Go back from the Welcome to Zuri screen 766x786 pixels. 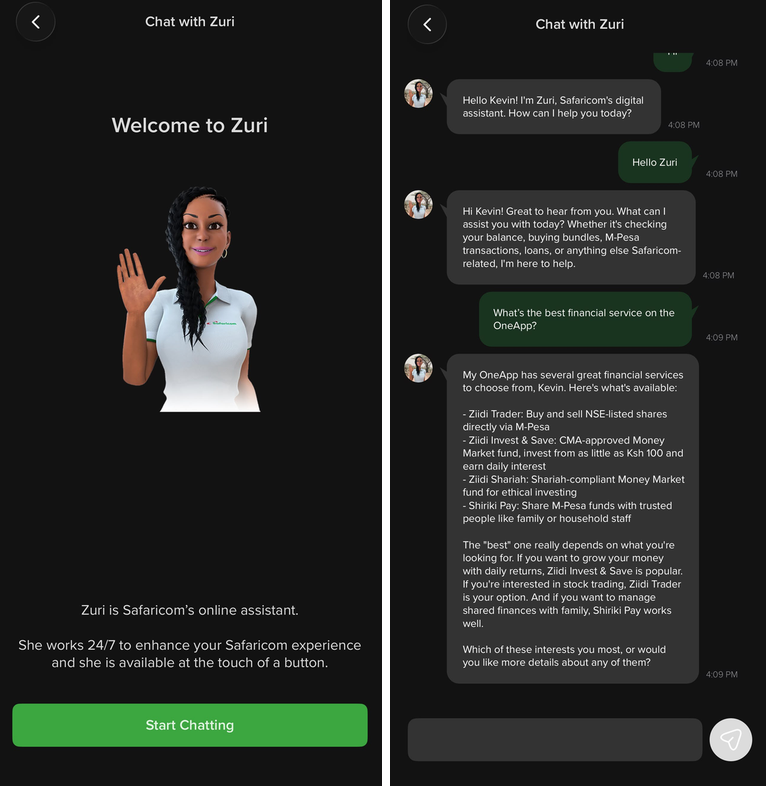pyautogui.click(x=36, y=22)
